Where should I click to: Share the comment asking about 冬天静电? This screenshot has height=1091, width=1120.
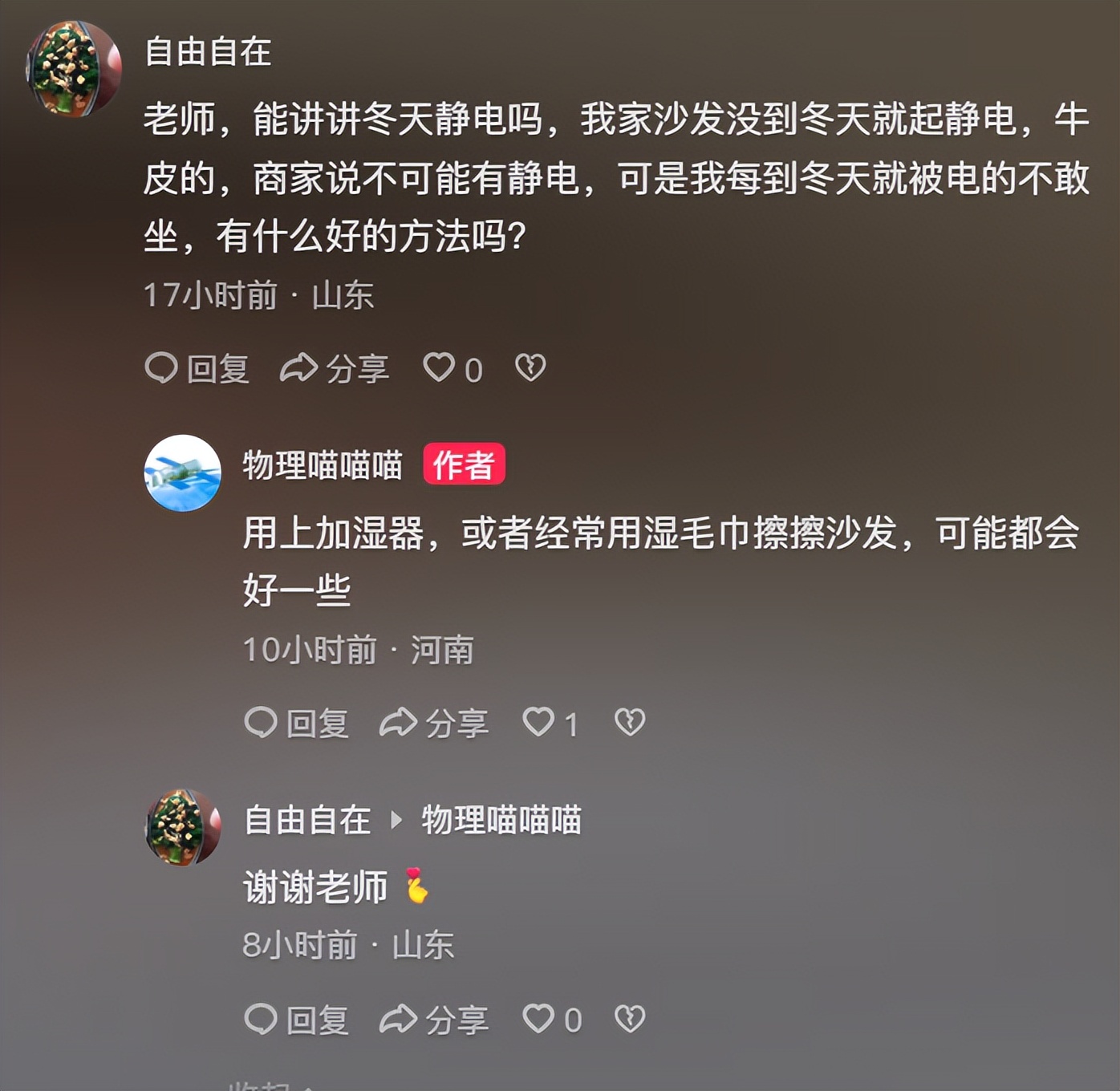[x=335, y=368]
